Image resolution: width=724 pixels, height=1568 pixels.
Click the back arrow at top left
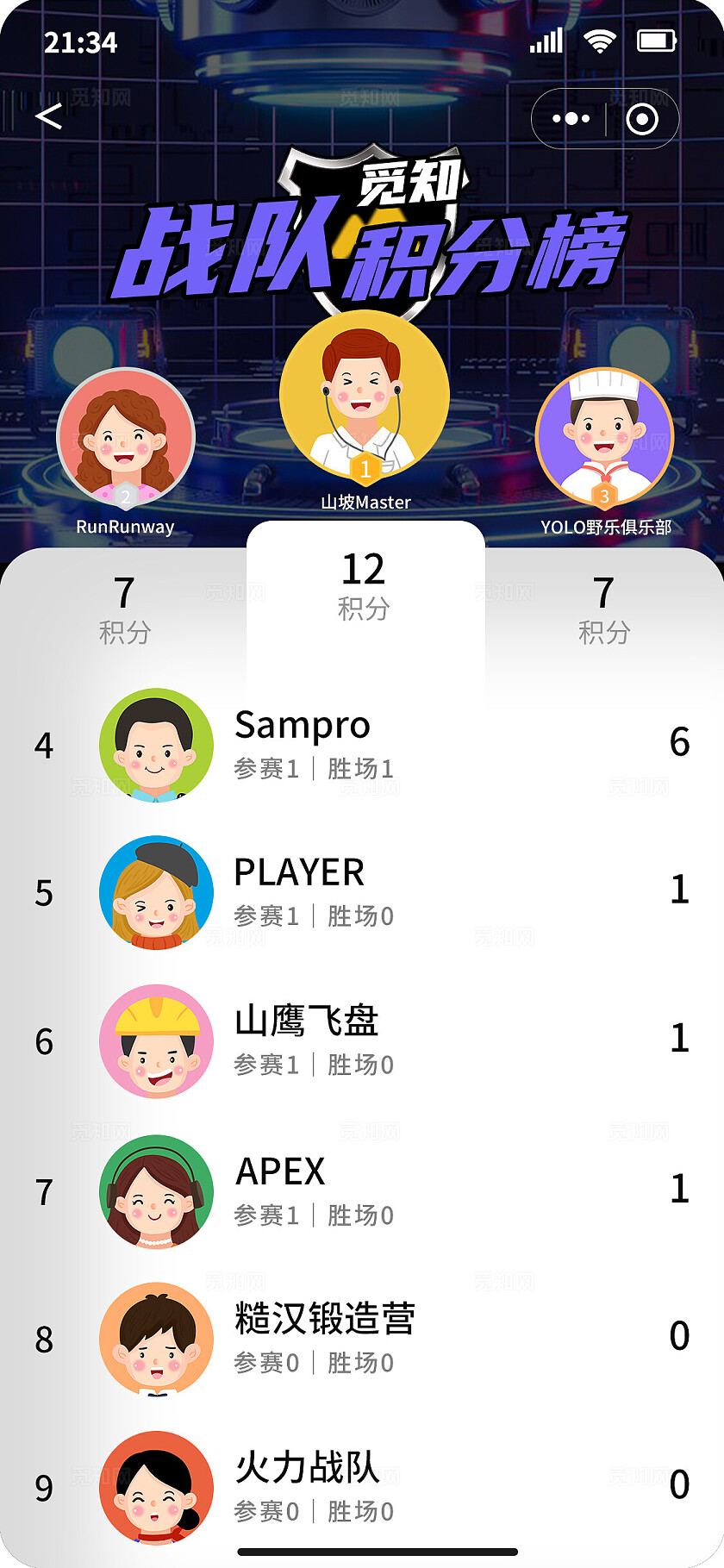pyautogui.click(x=49, y=117)
